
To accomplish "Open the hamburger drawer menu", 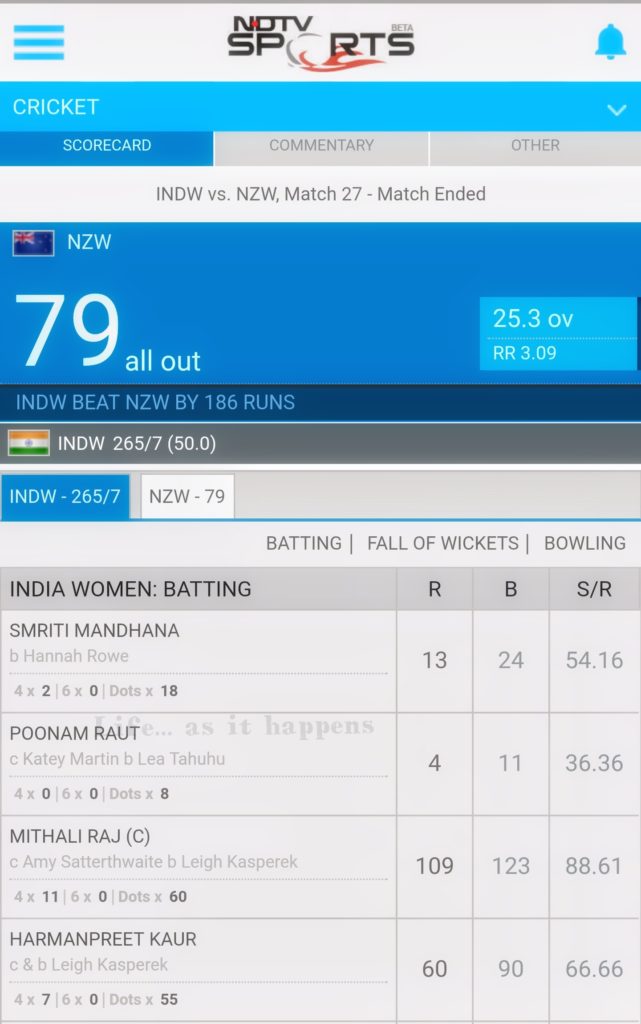I will [38, 42].
